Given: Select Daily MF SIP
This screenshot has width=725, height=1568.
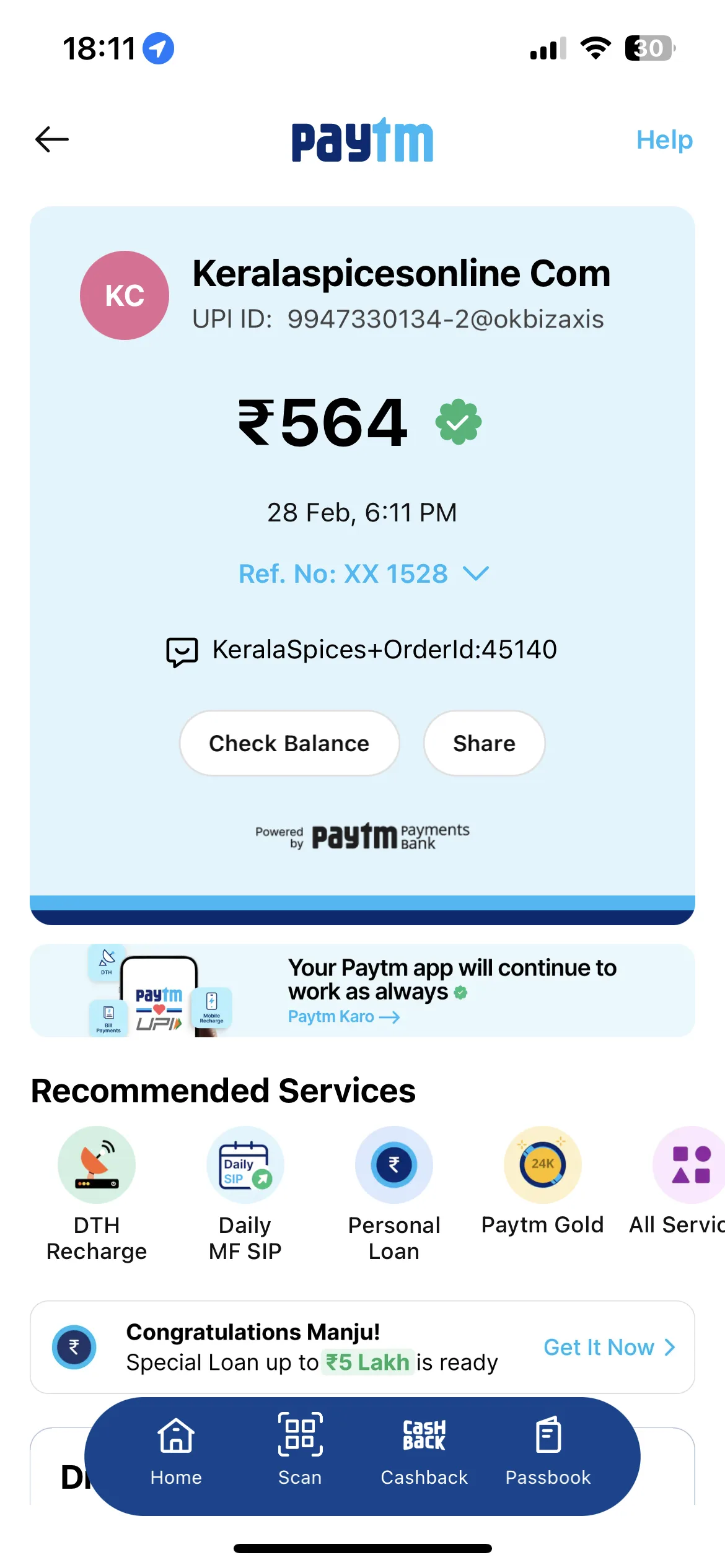Looking at the screenshot, I should pos(245,1195).
